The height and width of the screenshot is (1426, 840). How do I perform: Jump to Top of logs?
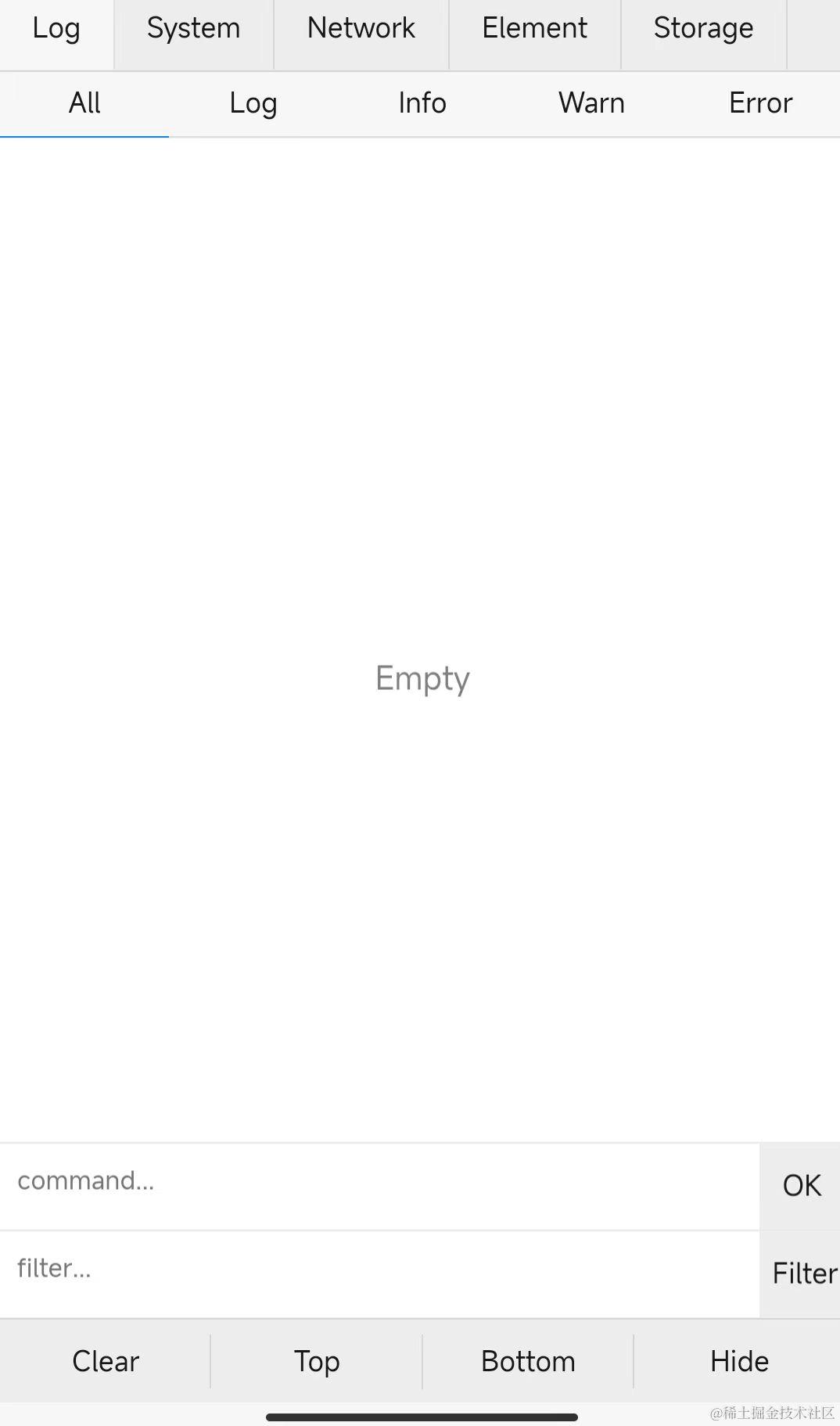(317, 1362)
